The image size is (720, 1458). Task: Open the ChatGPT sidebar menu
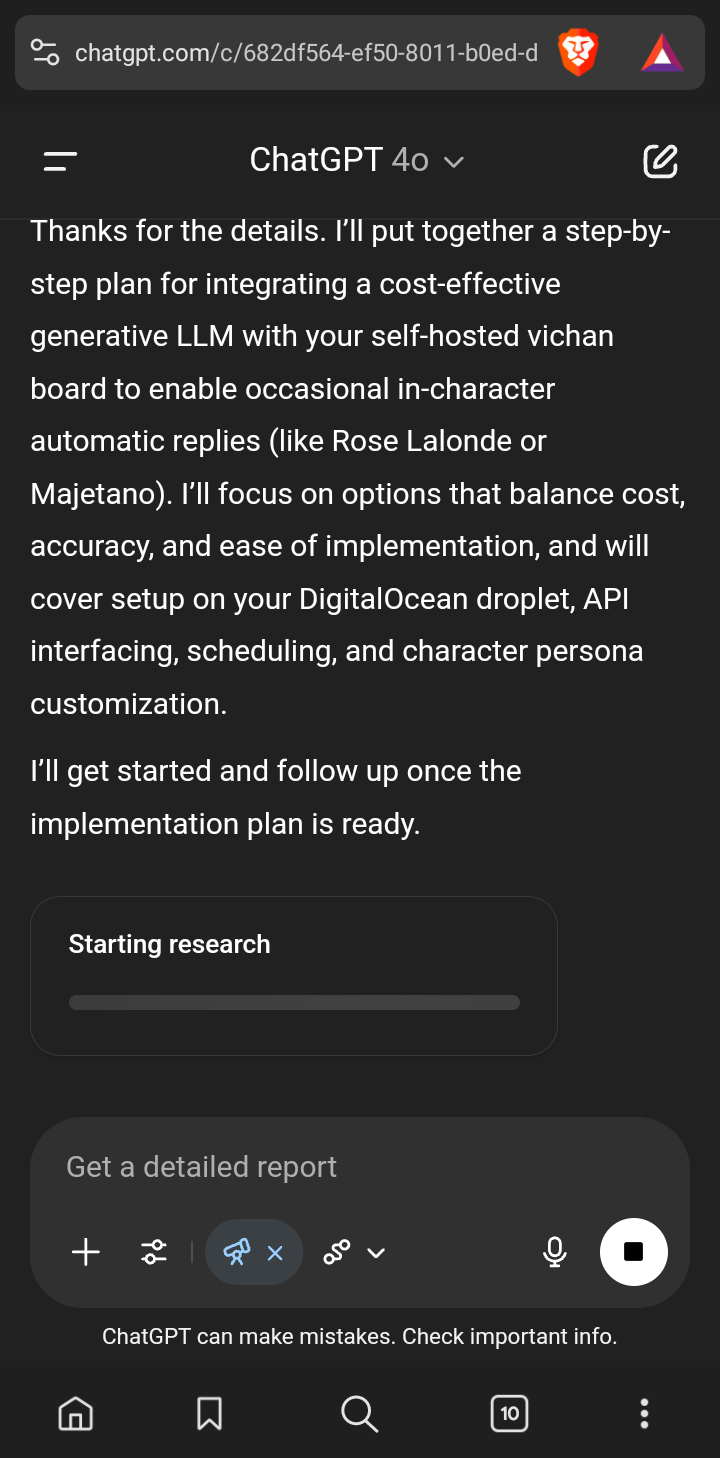(x=60, y=161)
